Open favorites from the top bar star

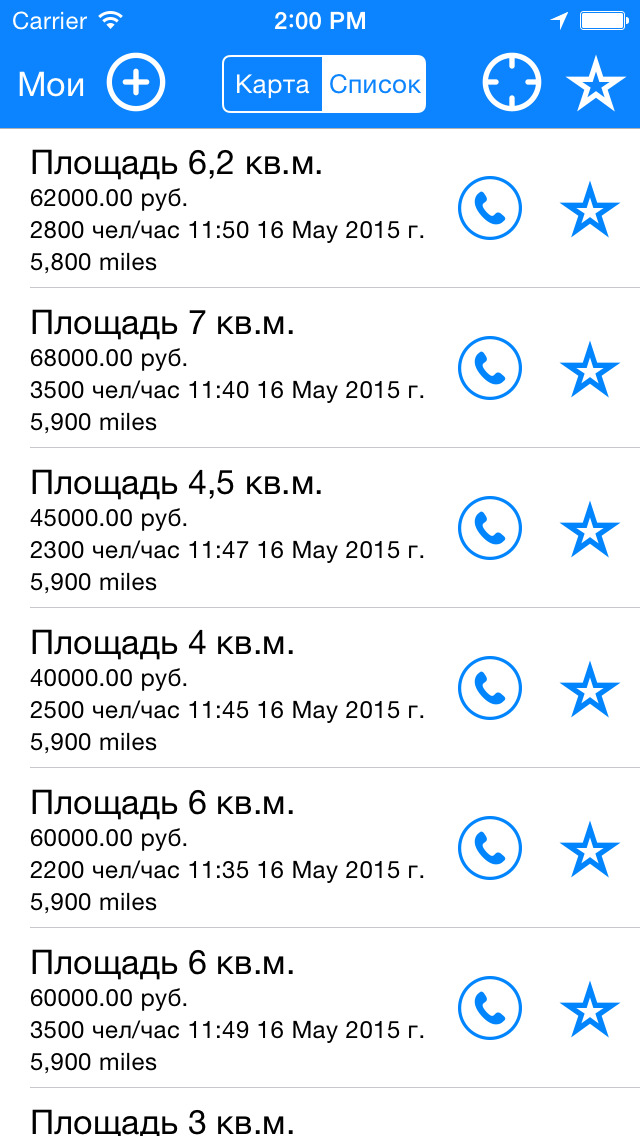point(596,83)
